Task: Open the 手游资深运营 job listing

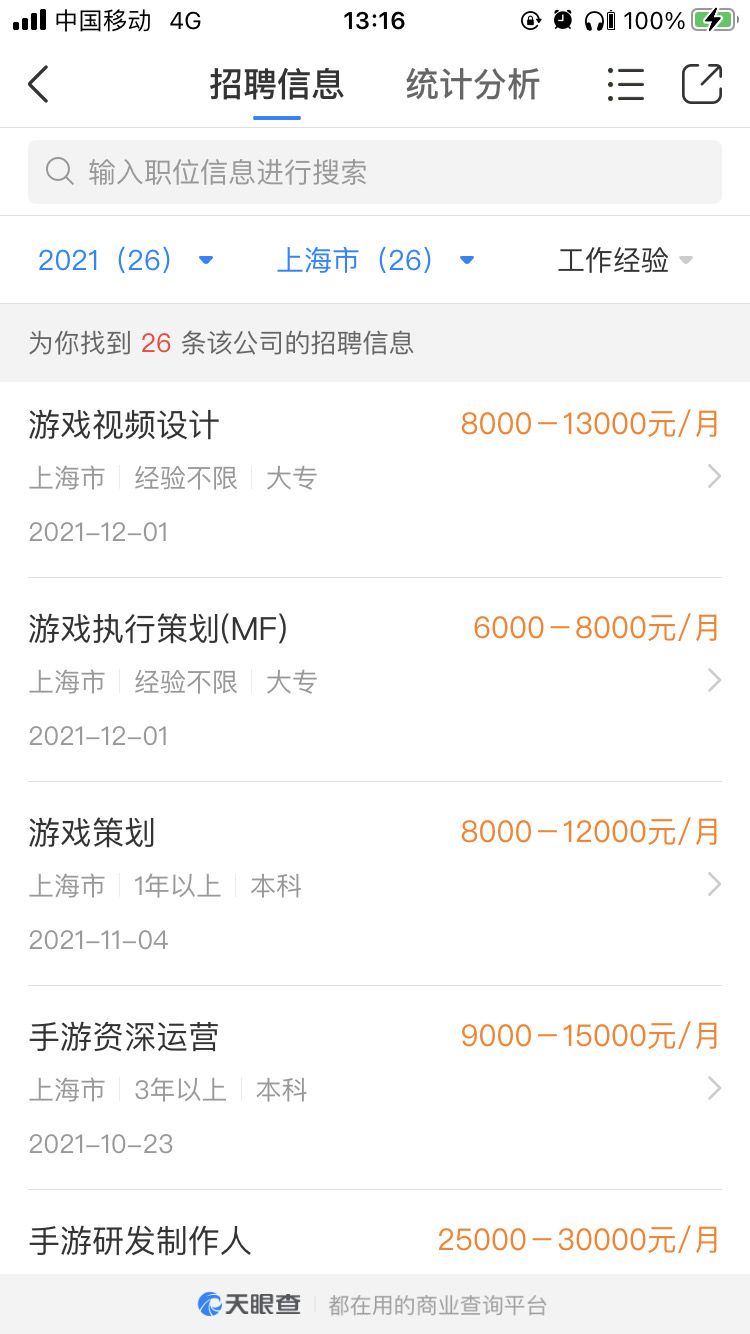Action: pos(374,1088)
